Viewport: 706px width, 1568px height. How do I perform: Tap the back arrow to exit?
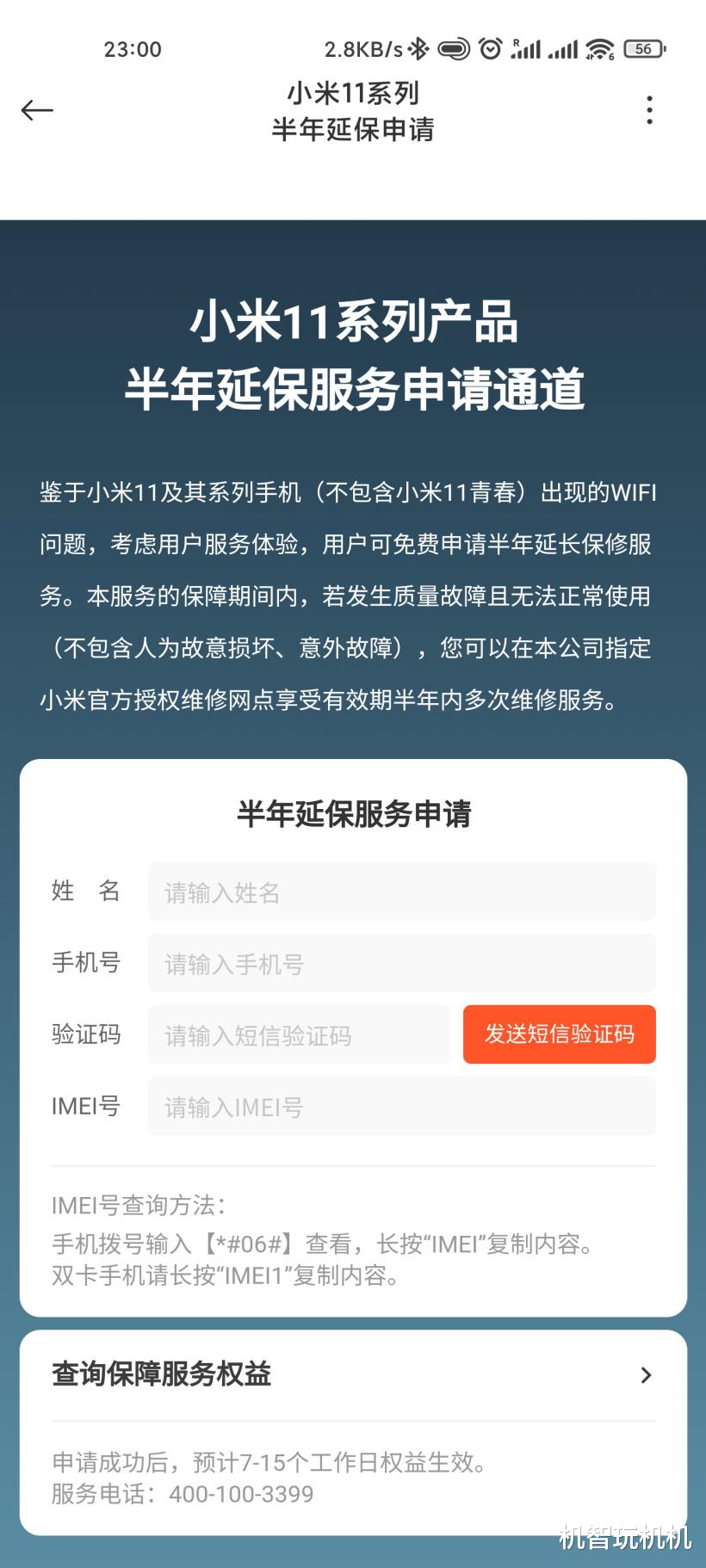(36, 110)
